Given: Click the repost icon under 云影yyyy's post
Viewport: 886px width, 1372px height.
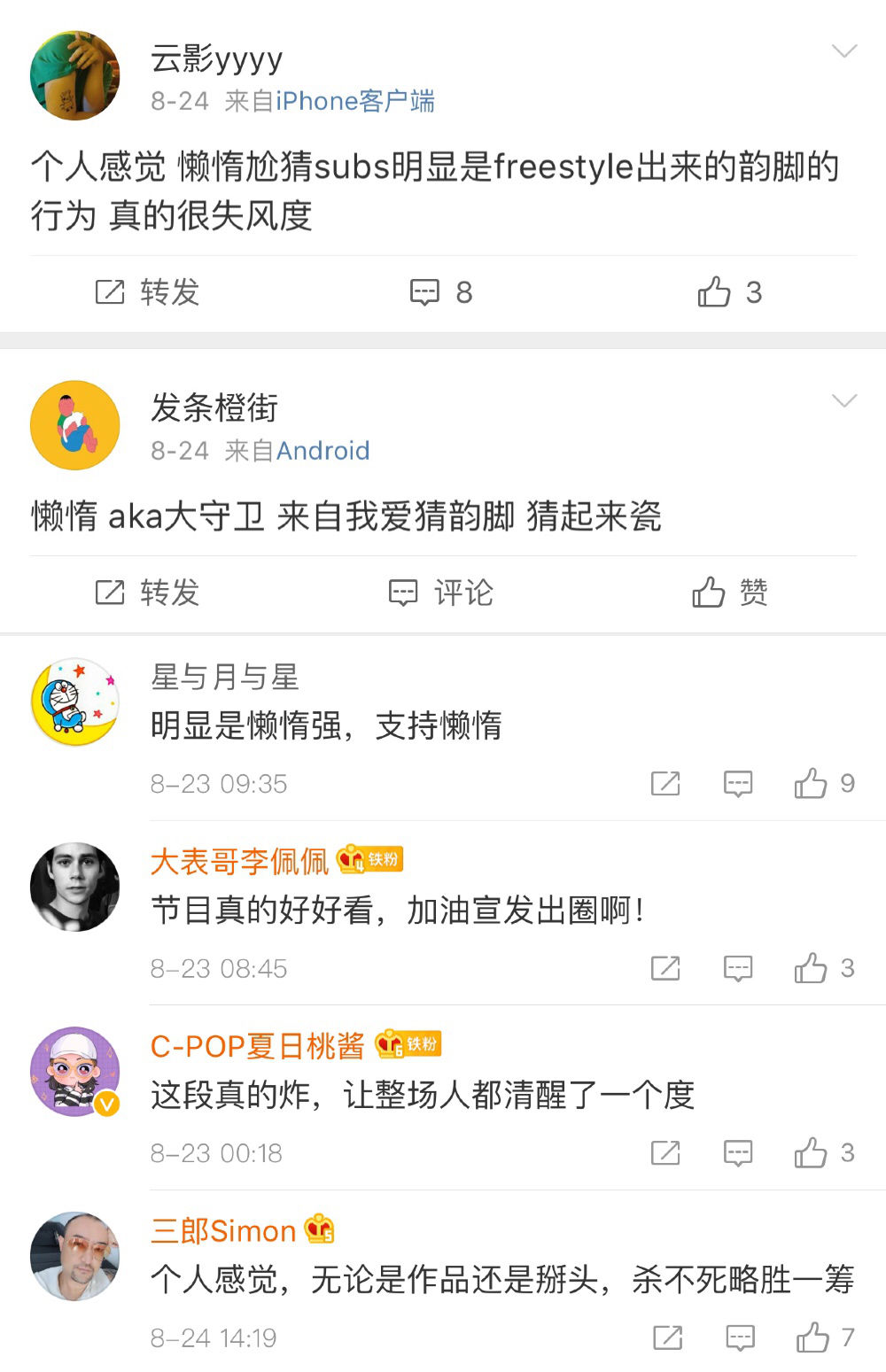Looking at the screenshot, I should coord(112,291).
